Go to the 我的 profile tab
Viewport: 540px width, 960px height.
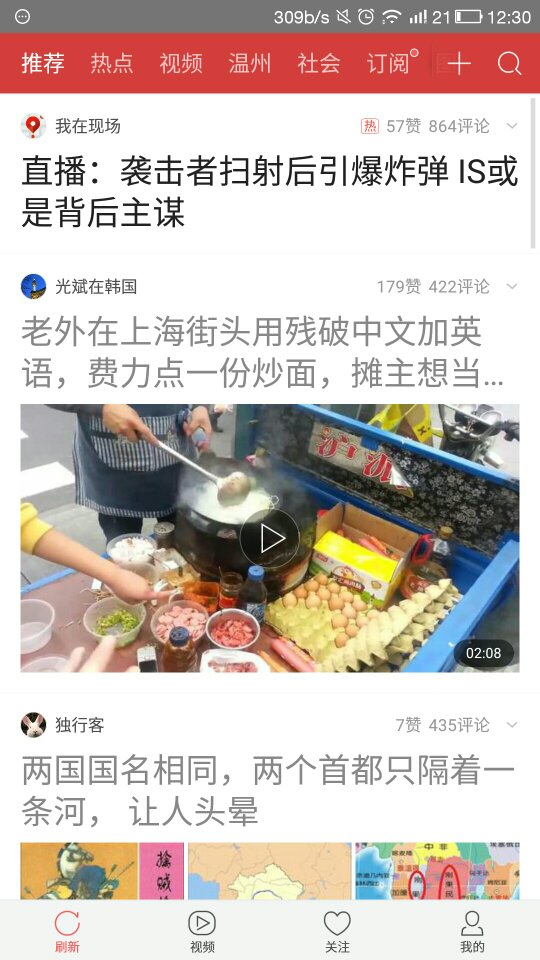pos(472,931)
